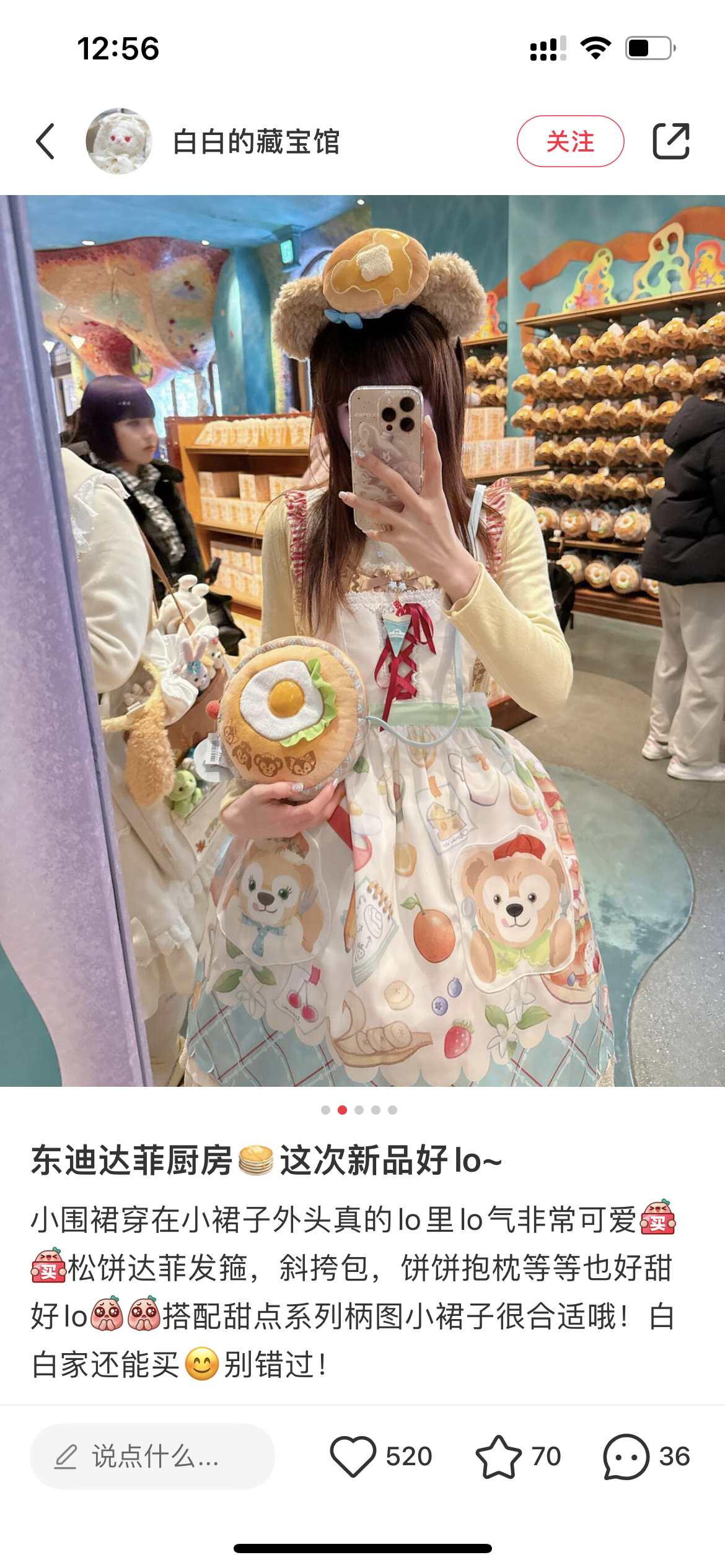725x1568 pixels.
Task: Open the comments bubble icon
Action: click(626, 1457)
